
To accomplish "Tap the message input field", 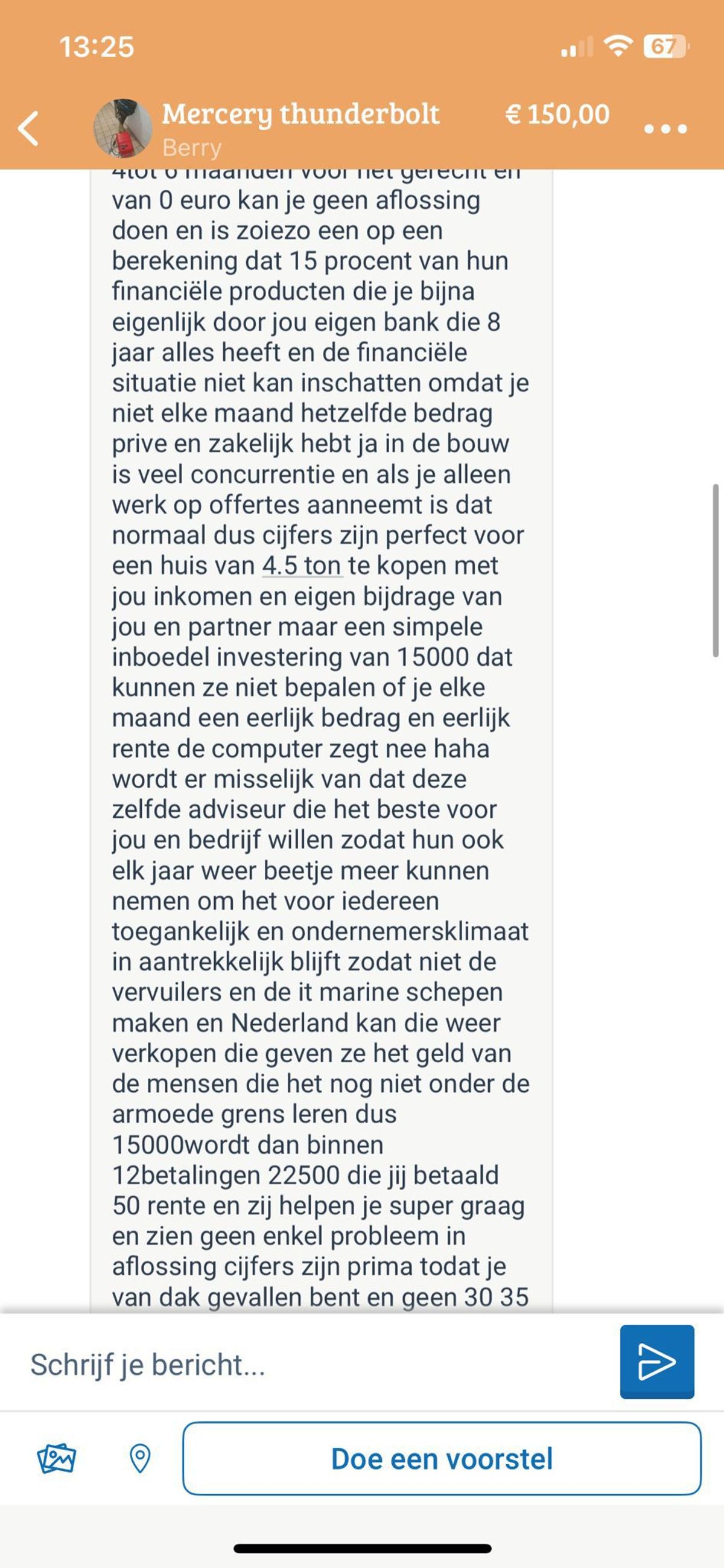I will click(x=316, y=1364).
